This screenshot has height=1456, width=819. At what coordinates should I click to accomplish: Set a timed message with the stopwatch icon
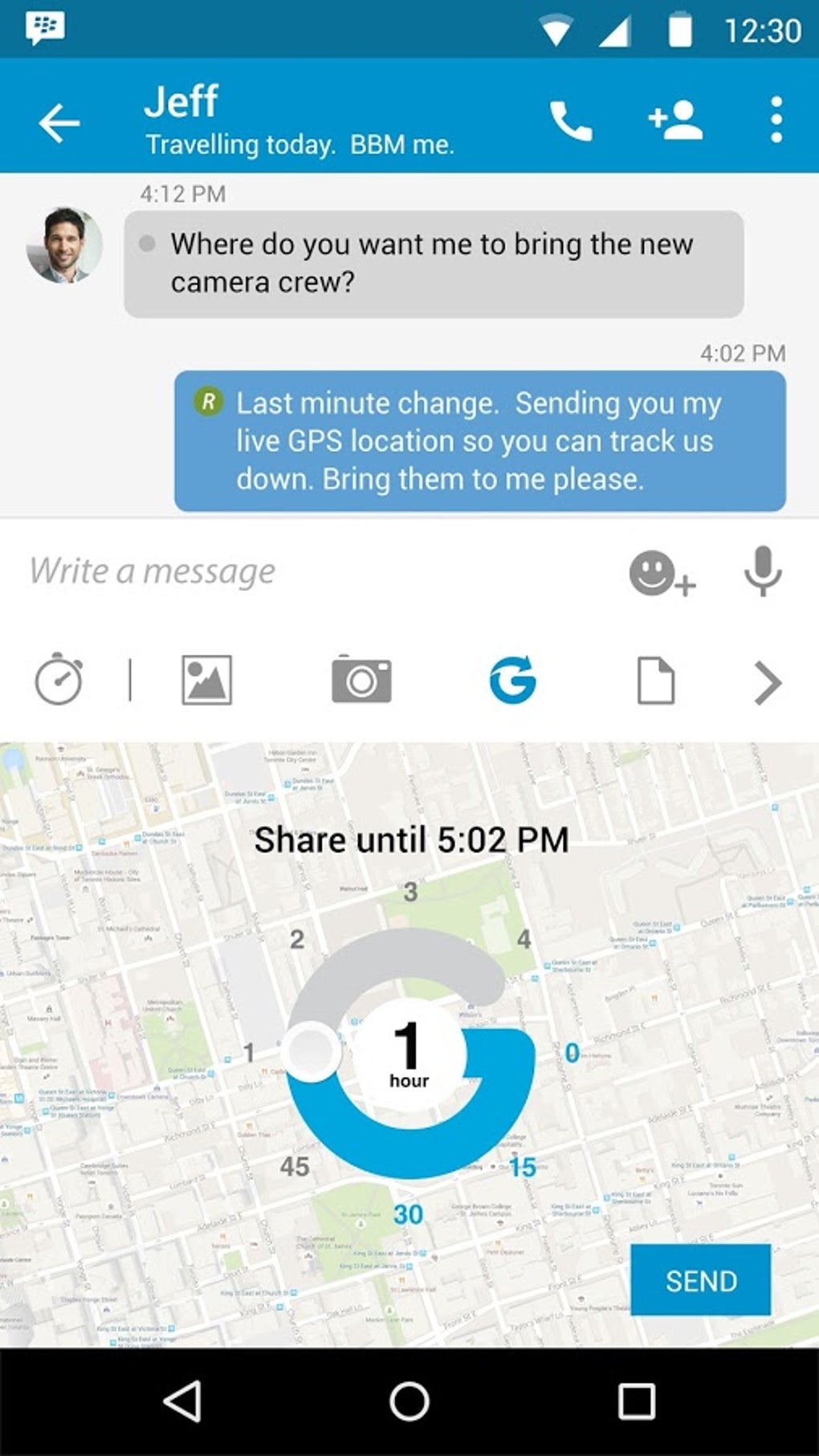pyautogui.click(x=59, y=680)
